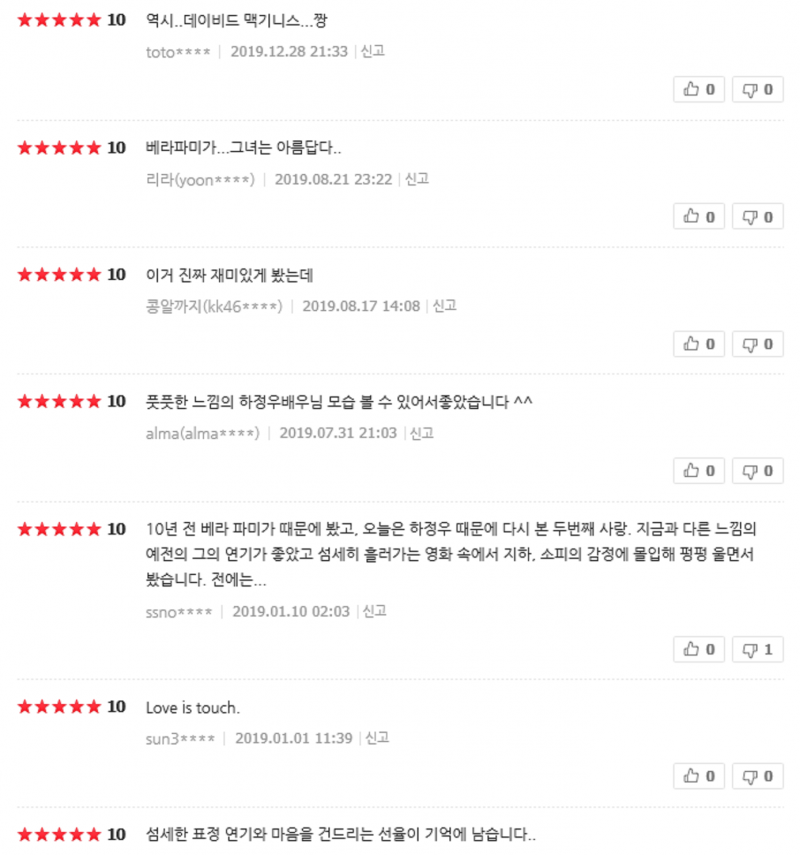Viewport: 800px width, 855px height.
Task: Dislike the review by alma(alma****)
Action: point(757,471)
